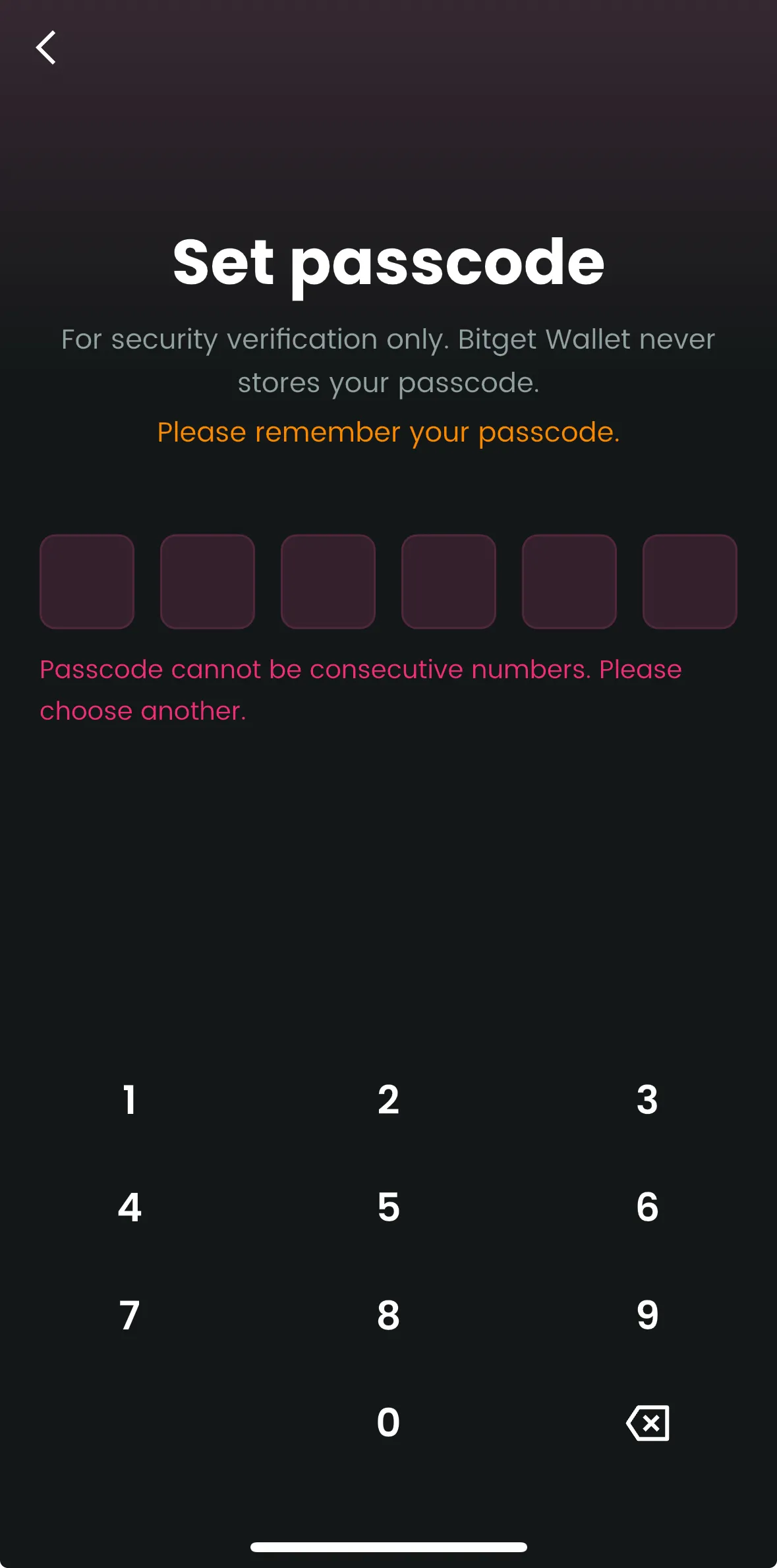777x1568 pixels.
Task: Tap the back arrow to exit passcode setup
Action: coord(46,47)
